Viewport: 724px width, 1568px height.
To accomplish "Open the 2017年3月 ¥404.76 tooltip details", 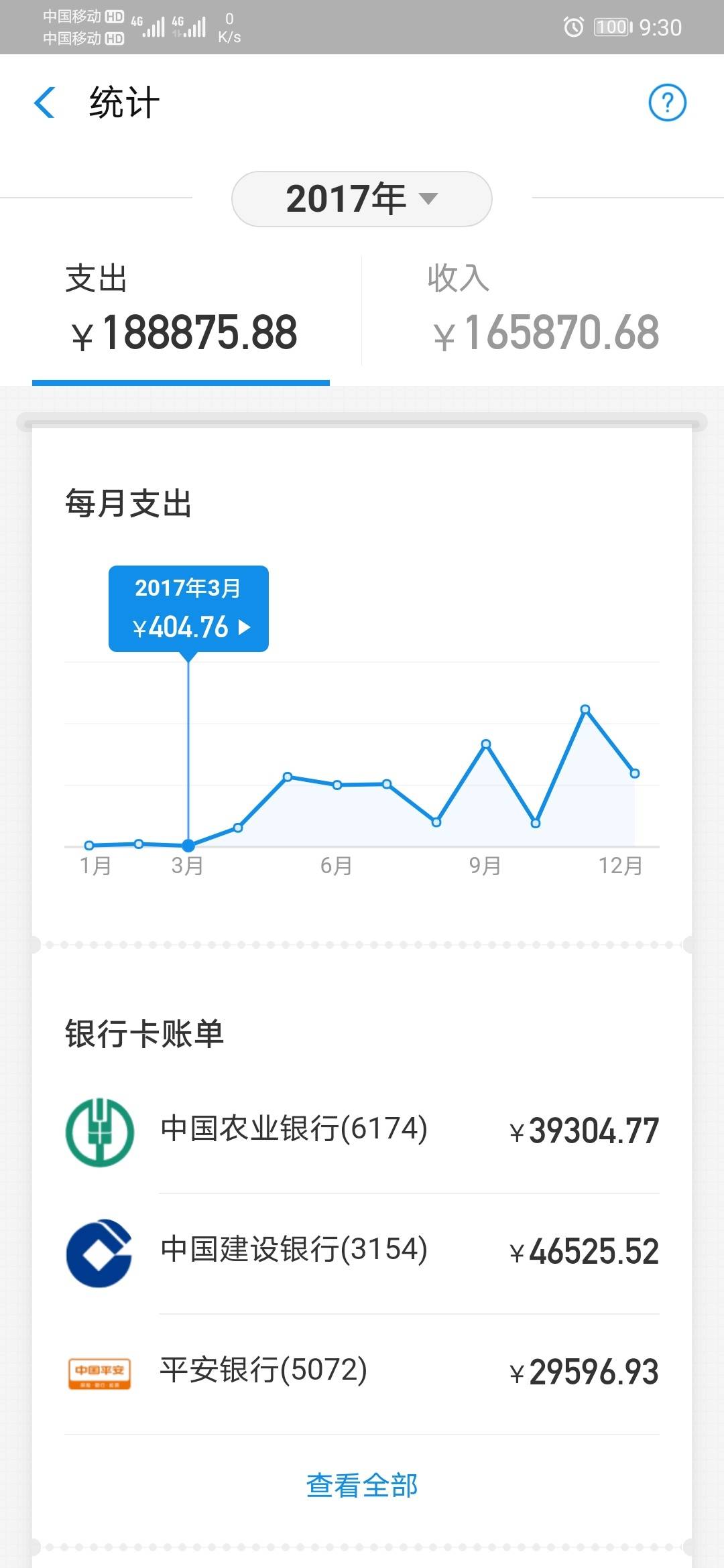I will [x=189, y=609].
